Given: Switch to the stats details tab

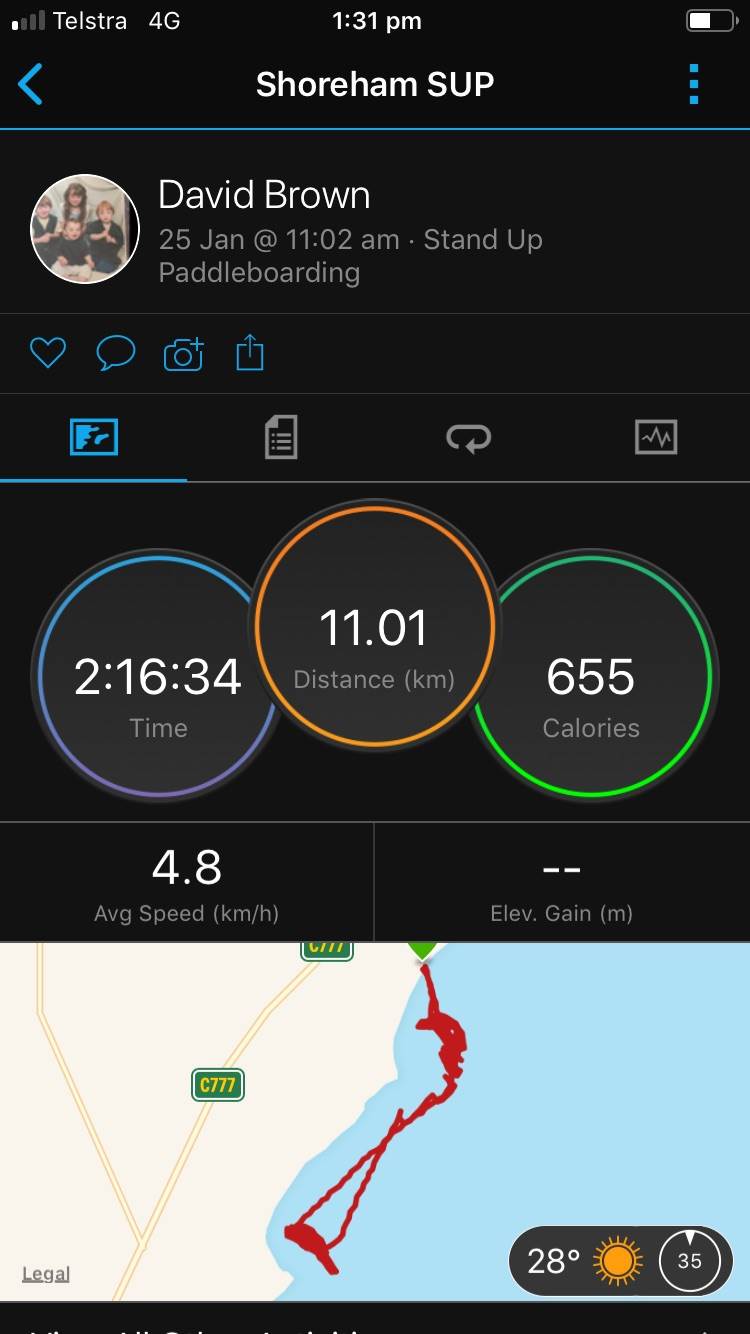Looking at the screenshot, I should [x=281, y=438].
